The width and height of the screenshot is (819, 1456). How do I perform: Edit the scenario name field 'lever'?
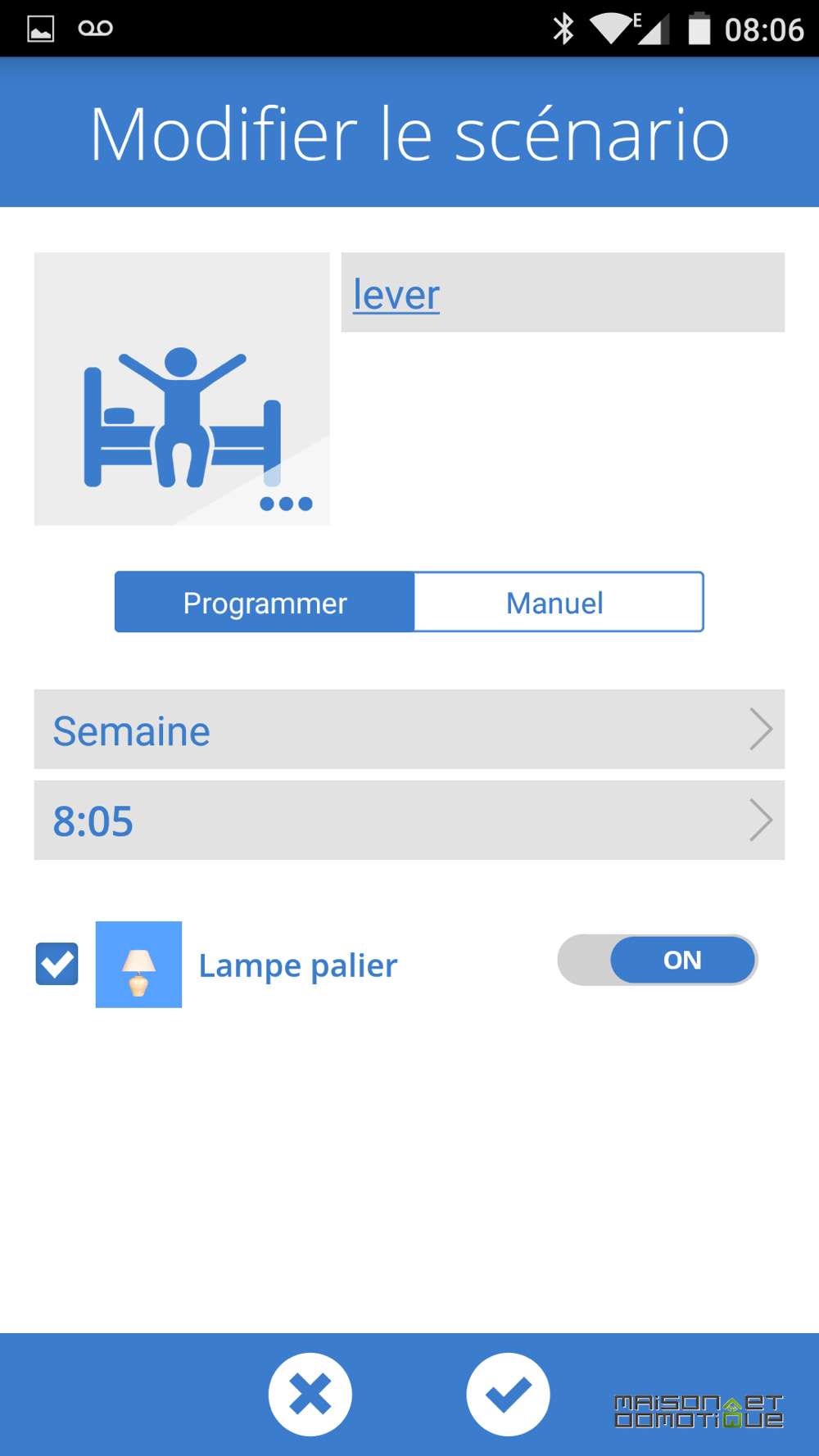(x=563, y=292)
